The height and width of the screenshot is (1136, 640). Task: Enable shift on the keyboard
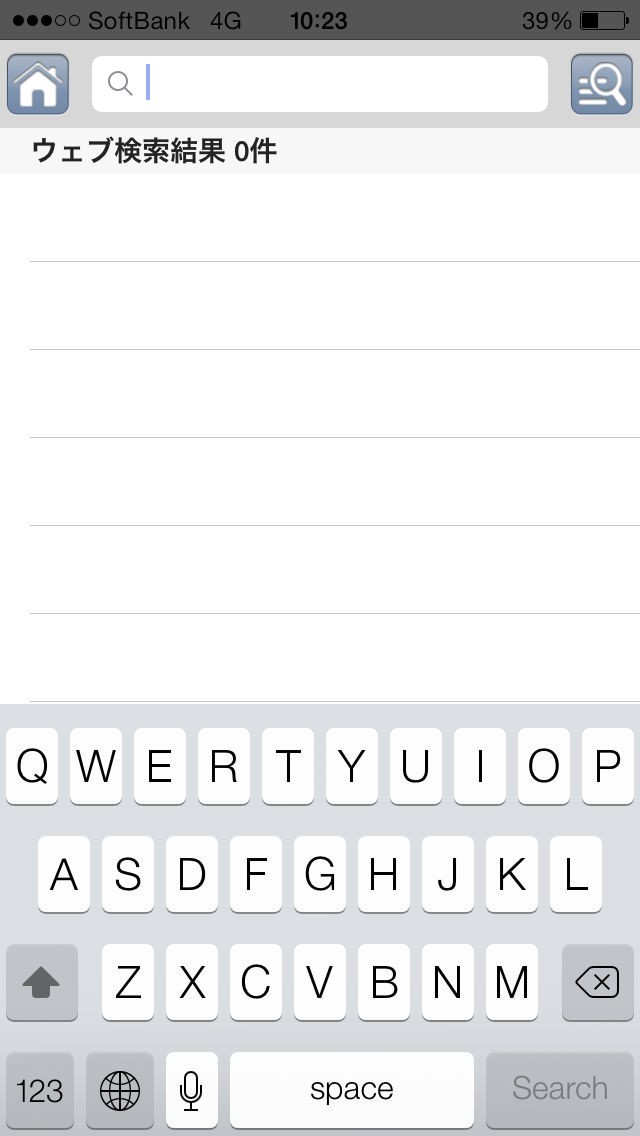[41, 983]
